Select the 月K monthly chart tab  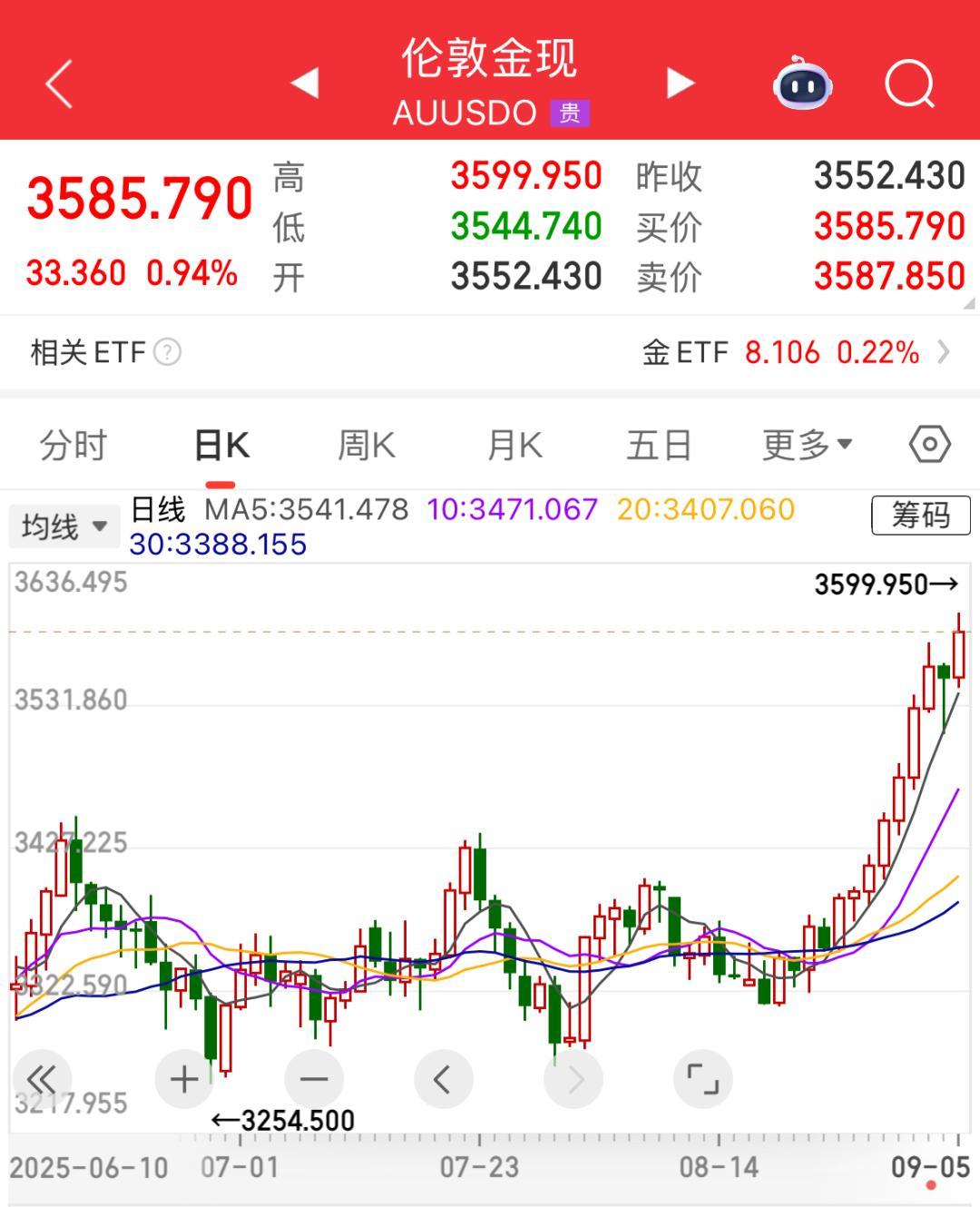513,445
